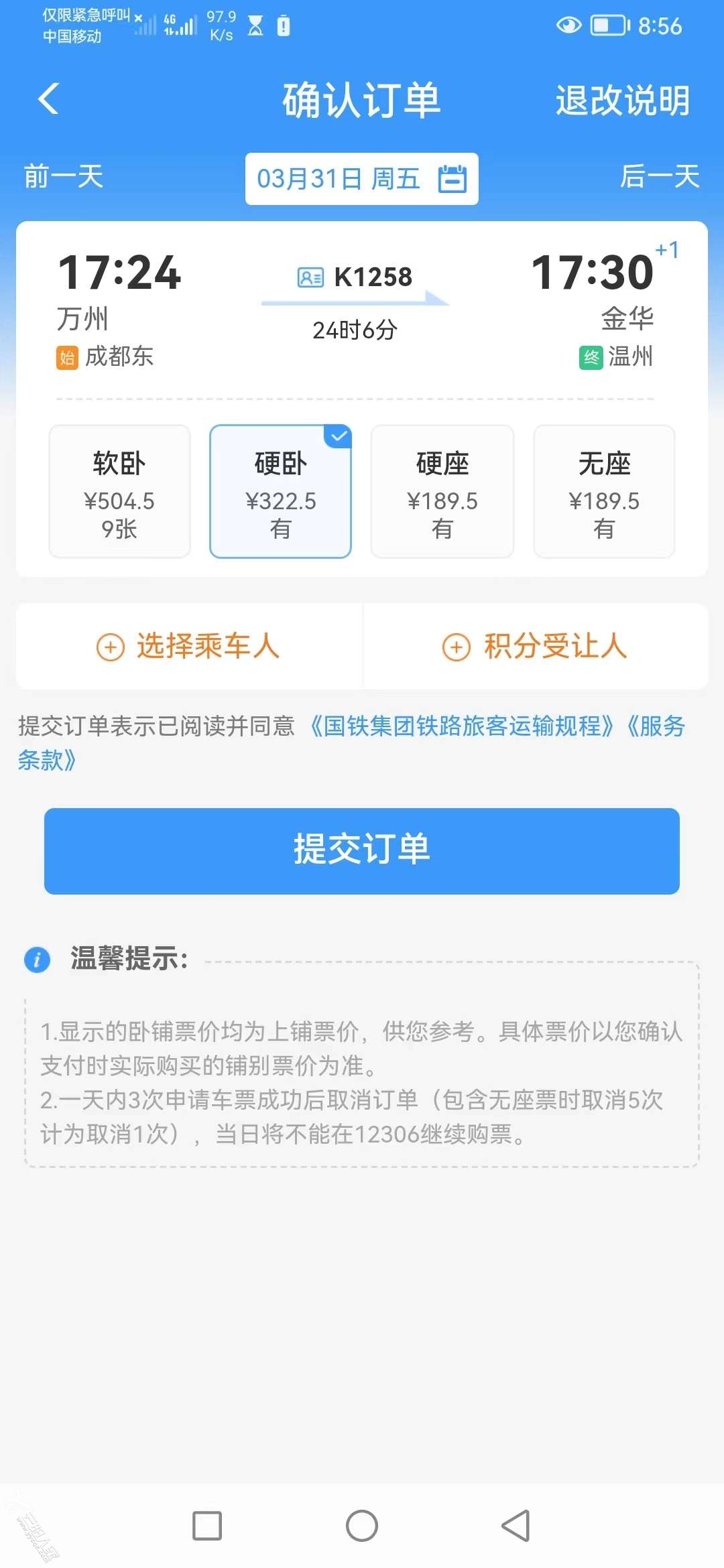724x1568 pixels.
Task: Pick the 硬座 seat option
Action: 442,491
